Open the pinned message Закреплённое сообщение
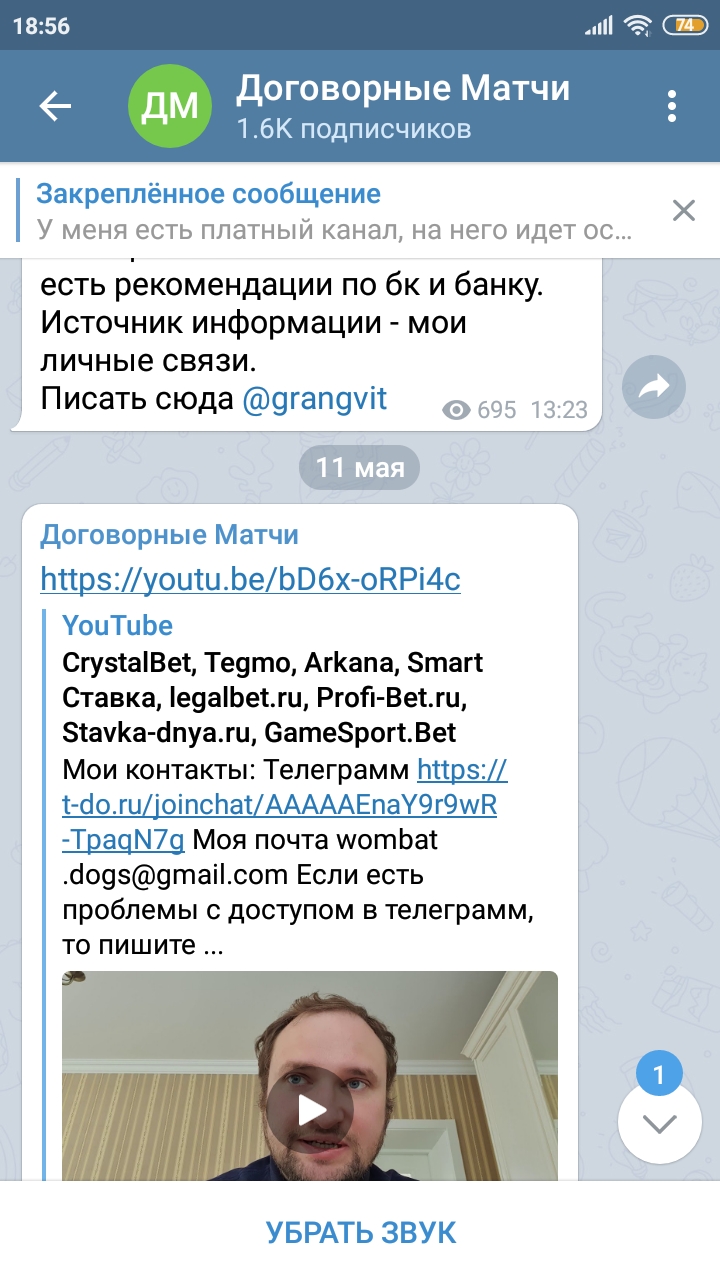This screenshot has height=1280, width=720. point(335,211)
